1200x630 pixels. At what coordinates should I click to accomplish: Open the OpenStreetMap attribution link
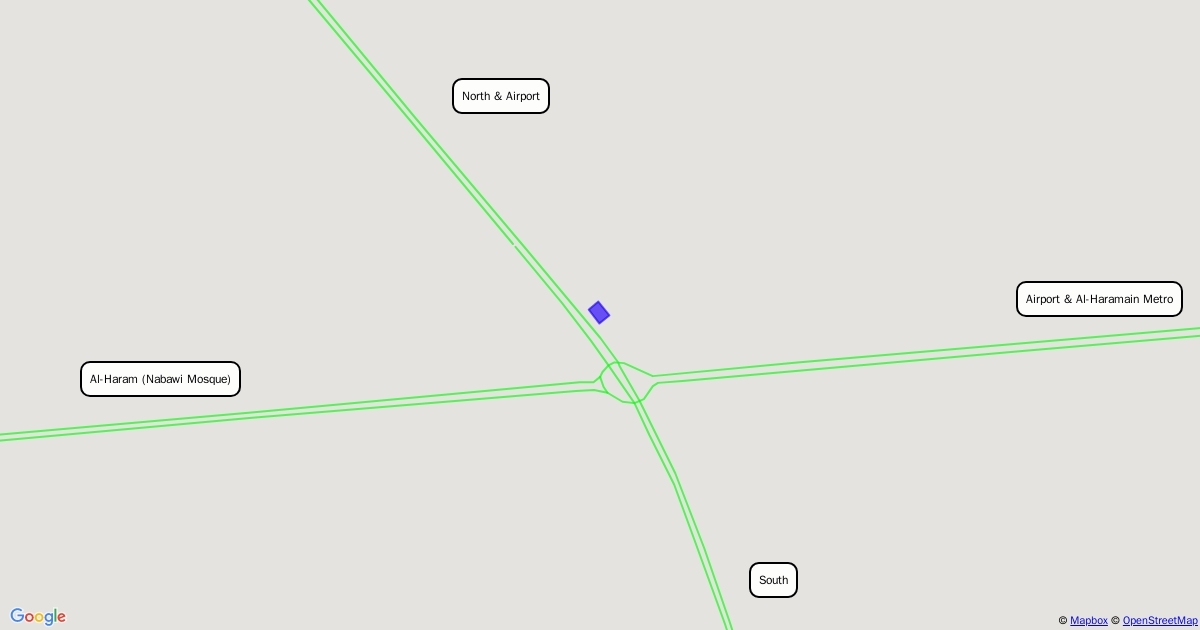click(x=1160, y=621)
